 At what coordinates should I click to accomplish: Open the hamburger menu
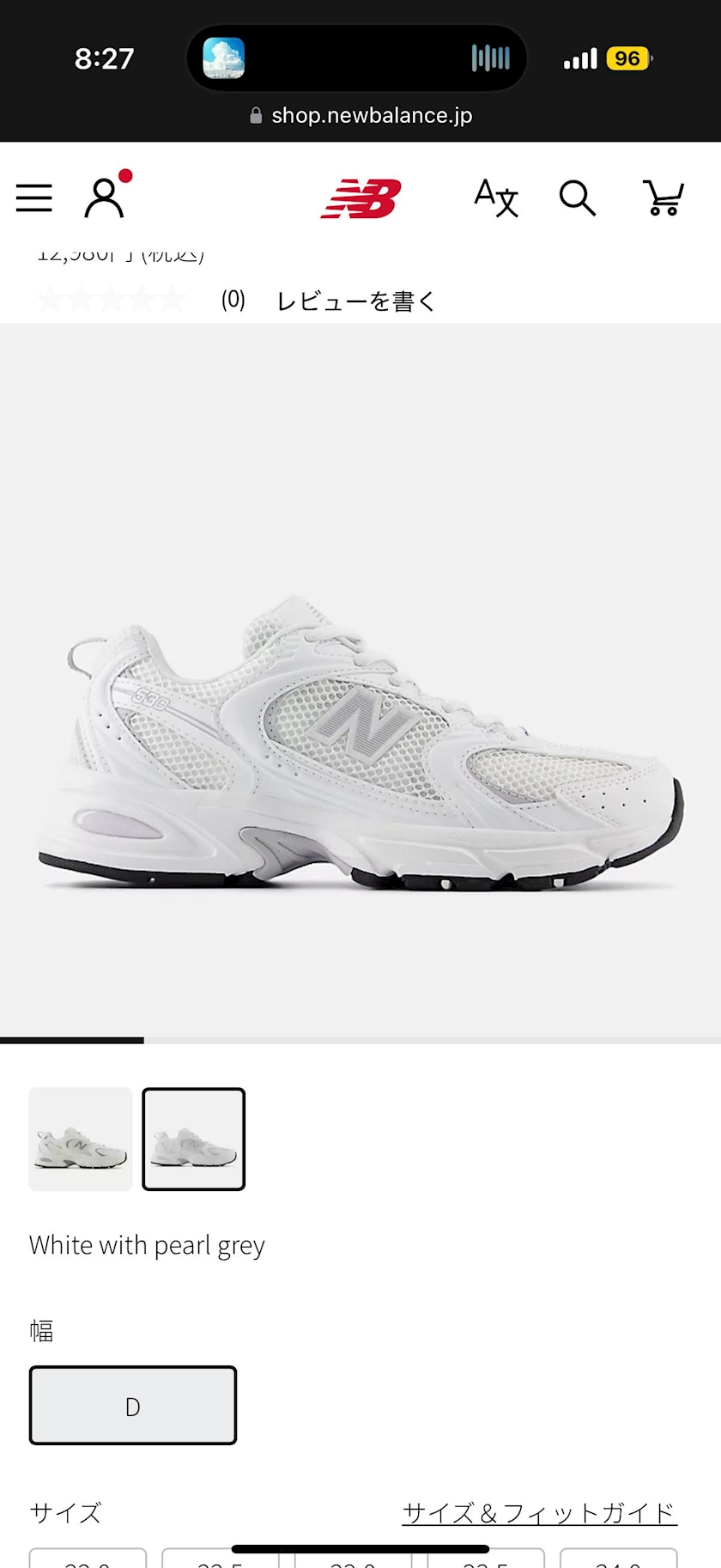click(x=34, y=198)
